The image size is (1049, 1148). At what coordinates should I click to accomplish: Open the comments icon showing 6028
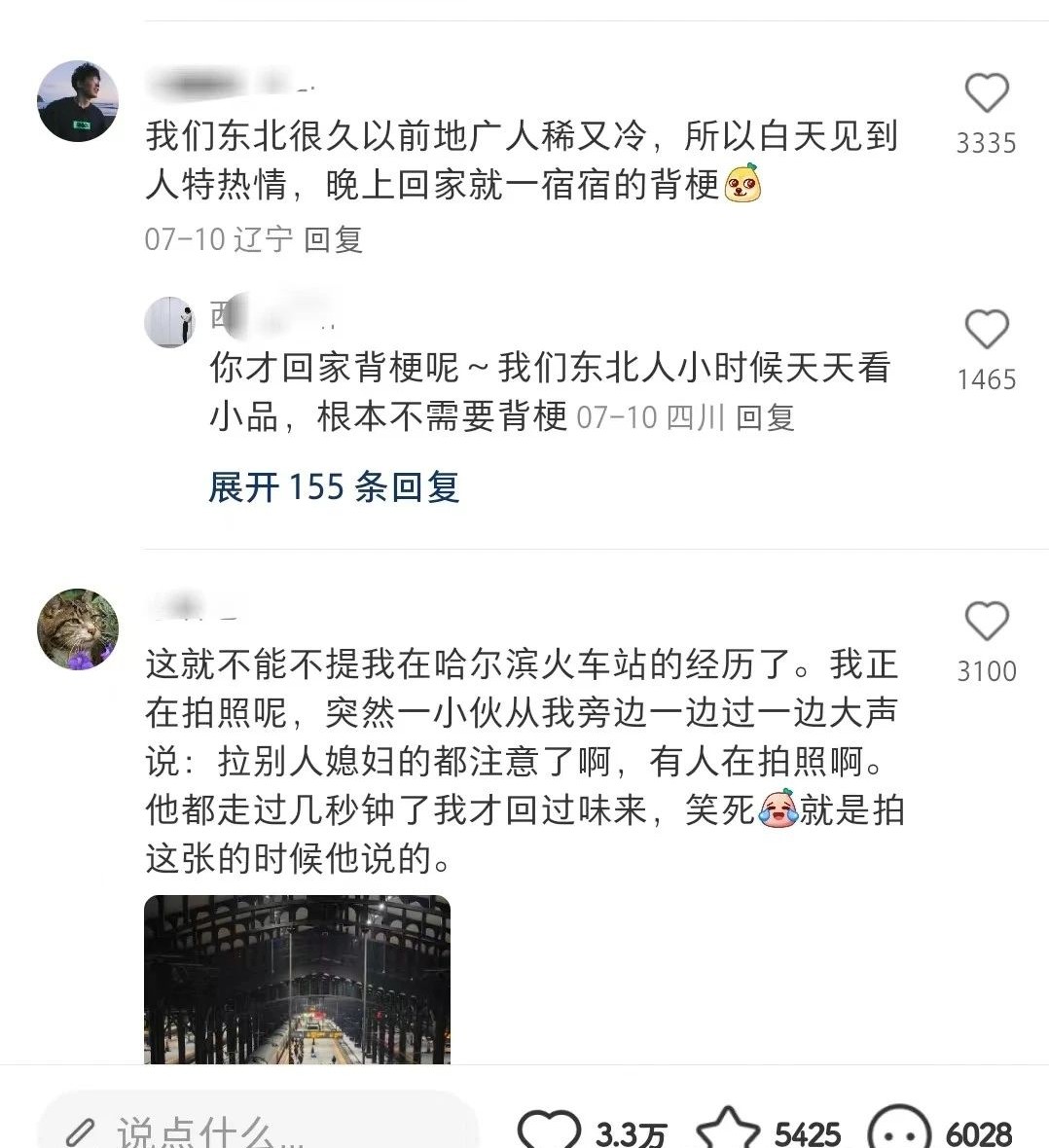[900, 1130]
